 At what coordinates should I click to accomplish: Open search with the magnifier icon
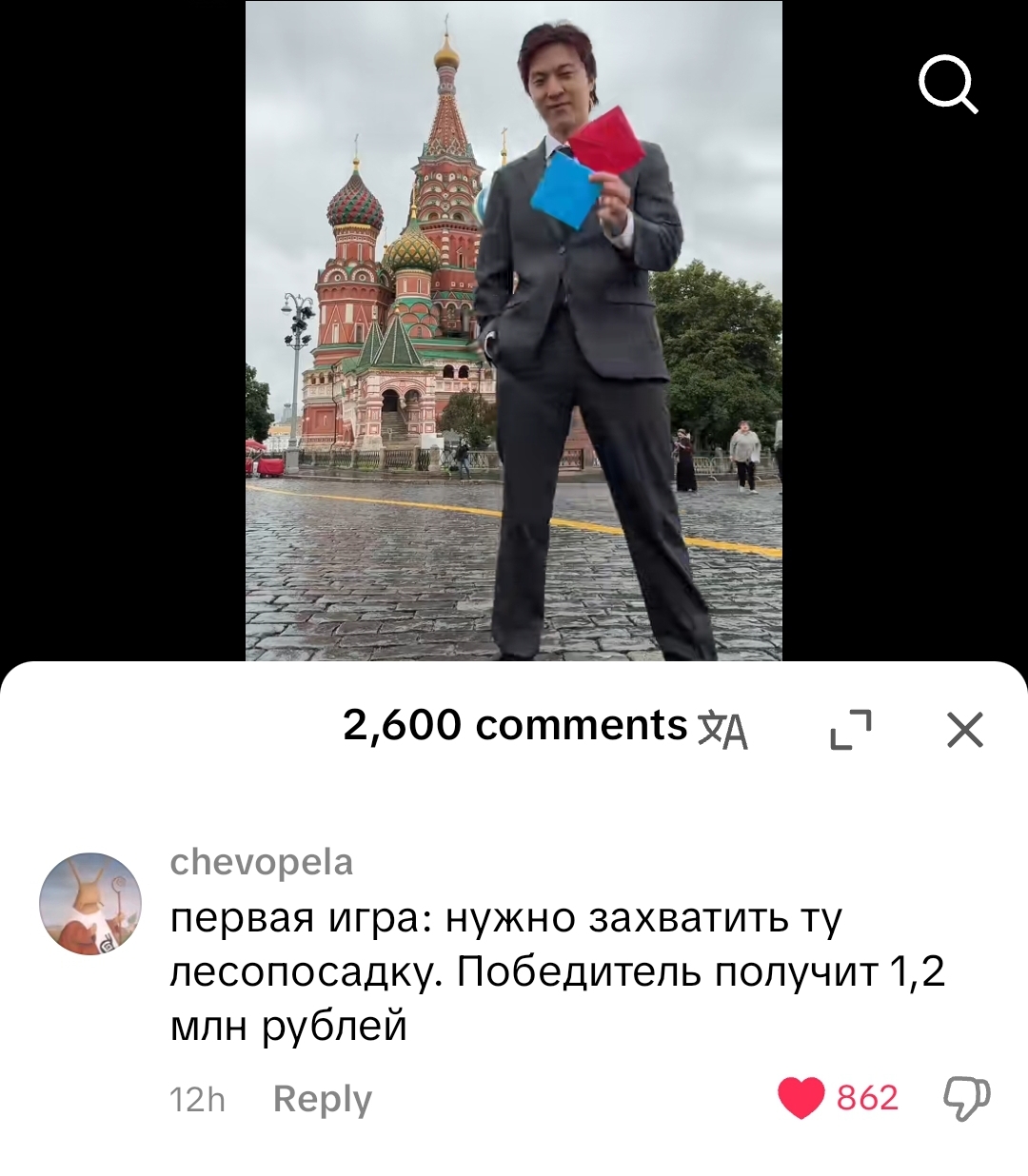point(948,86)
